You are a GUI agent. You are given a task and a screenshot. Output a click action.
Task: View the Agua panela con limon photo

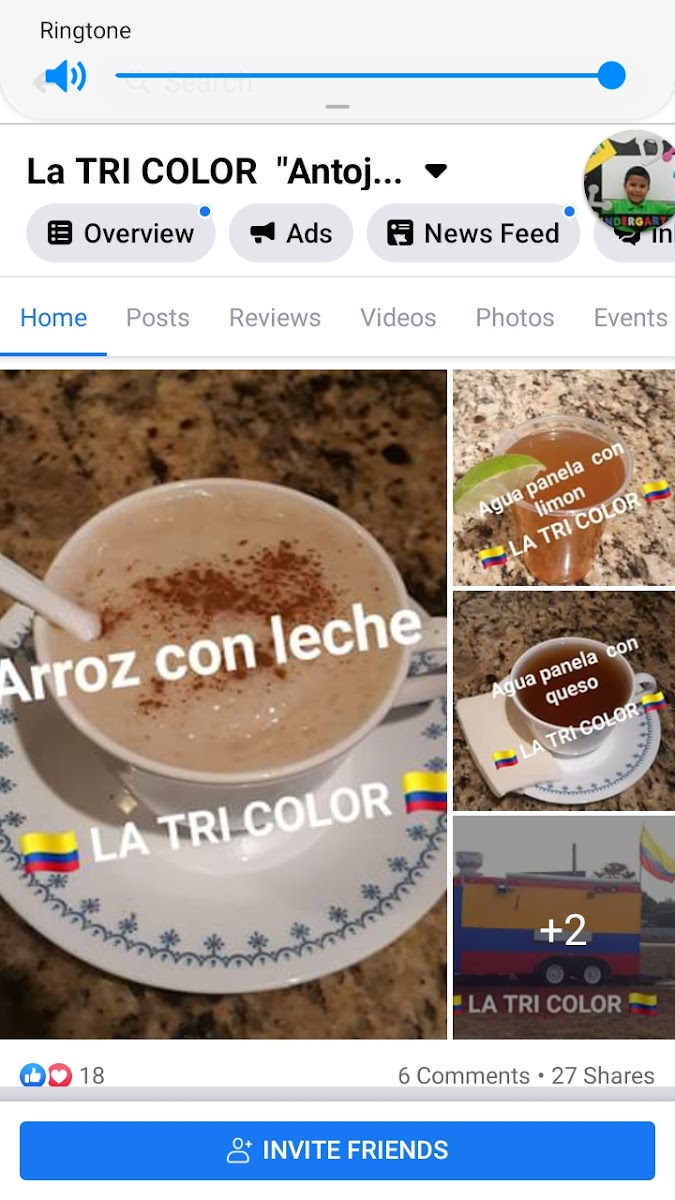point(563,478)
